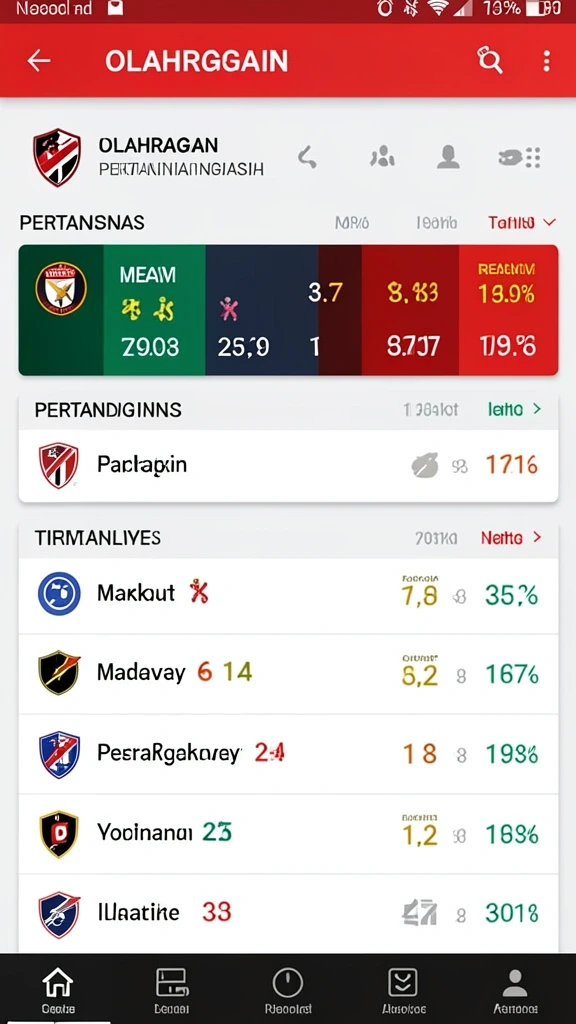
Task: Open search in the app bar
Action: point(489,61)
